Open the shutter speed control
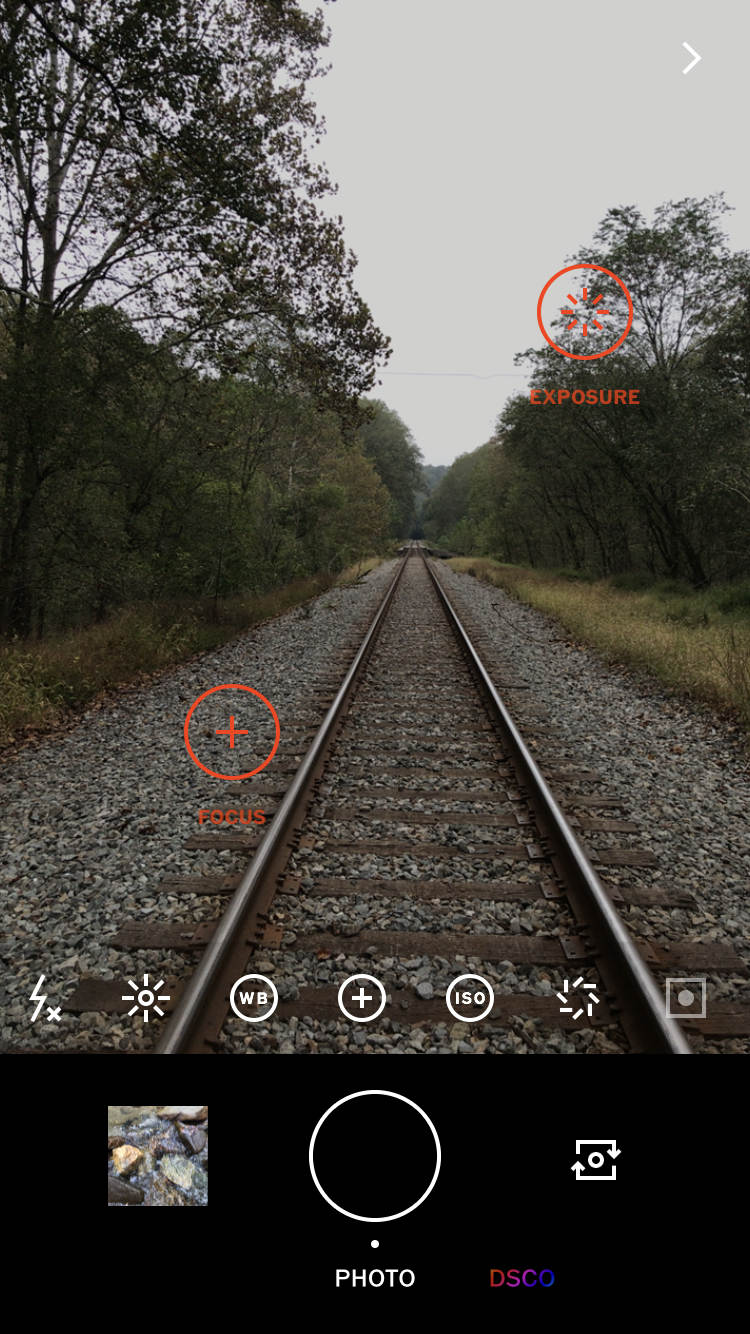 (578, 998)
